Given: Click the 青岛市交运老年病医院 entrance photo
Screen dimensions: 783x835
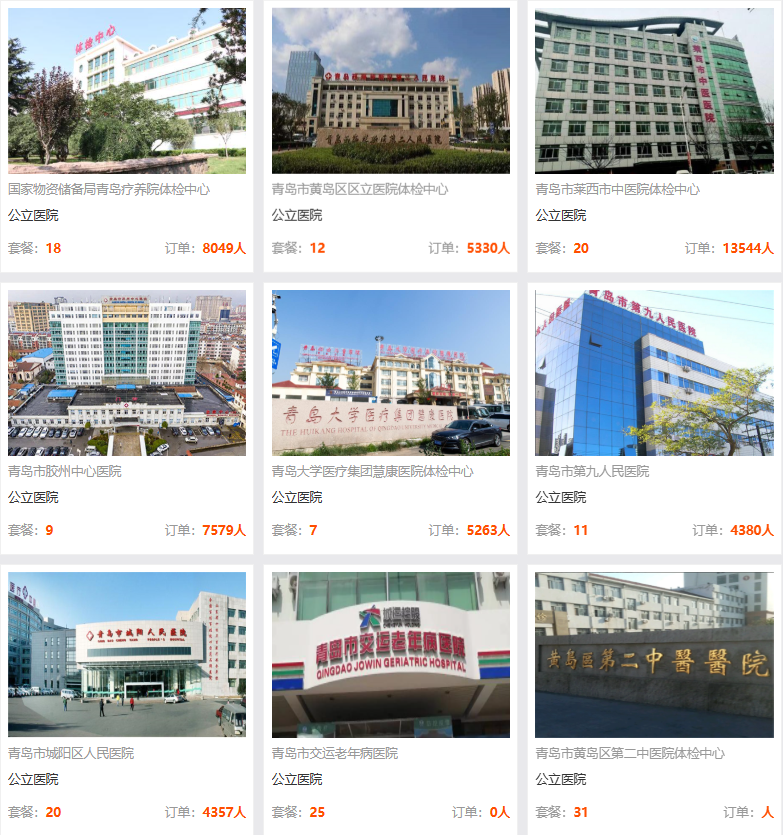Looking at the screenshot, I should [391, 654].
